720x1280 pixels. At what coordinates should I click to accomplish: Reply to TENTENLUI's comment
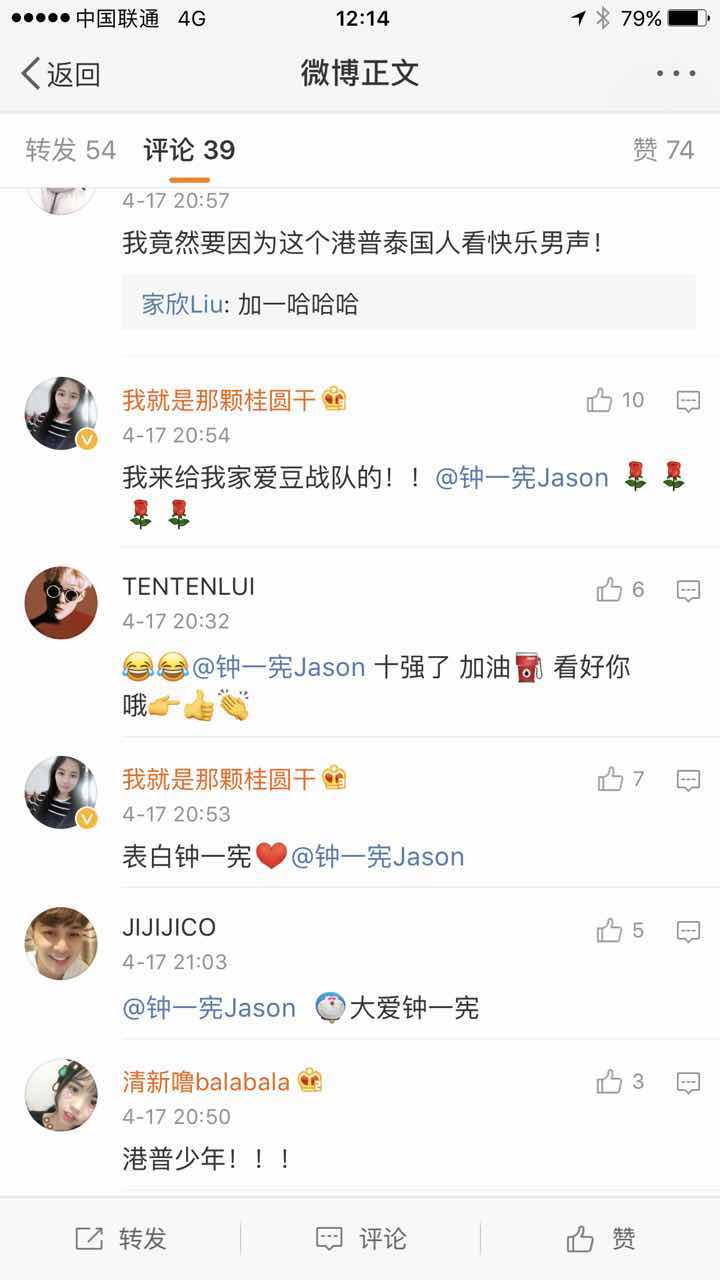pos(688,590)
